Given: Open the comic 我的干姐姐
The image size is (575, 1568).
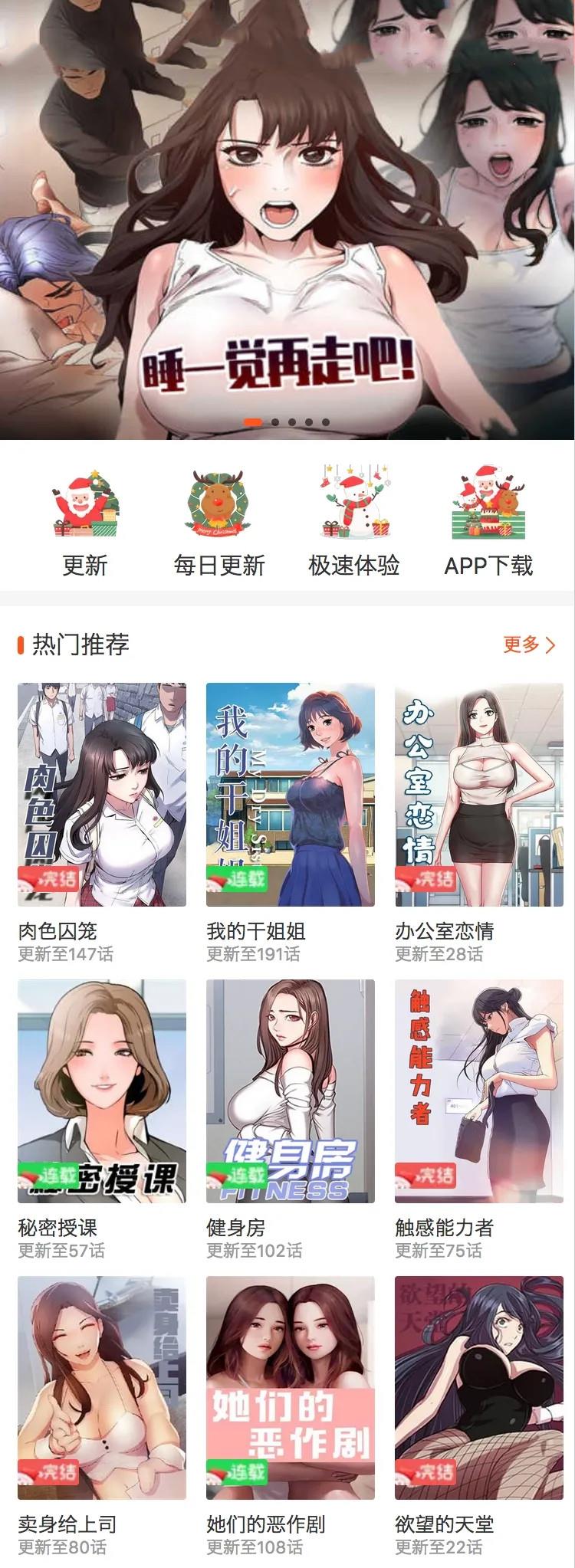Looking at the screenshot, I should (x=291, y=795).
